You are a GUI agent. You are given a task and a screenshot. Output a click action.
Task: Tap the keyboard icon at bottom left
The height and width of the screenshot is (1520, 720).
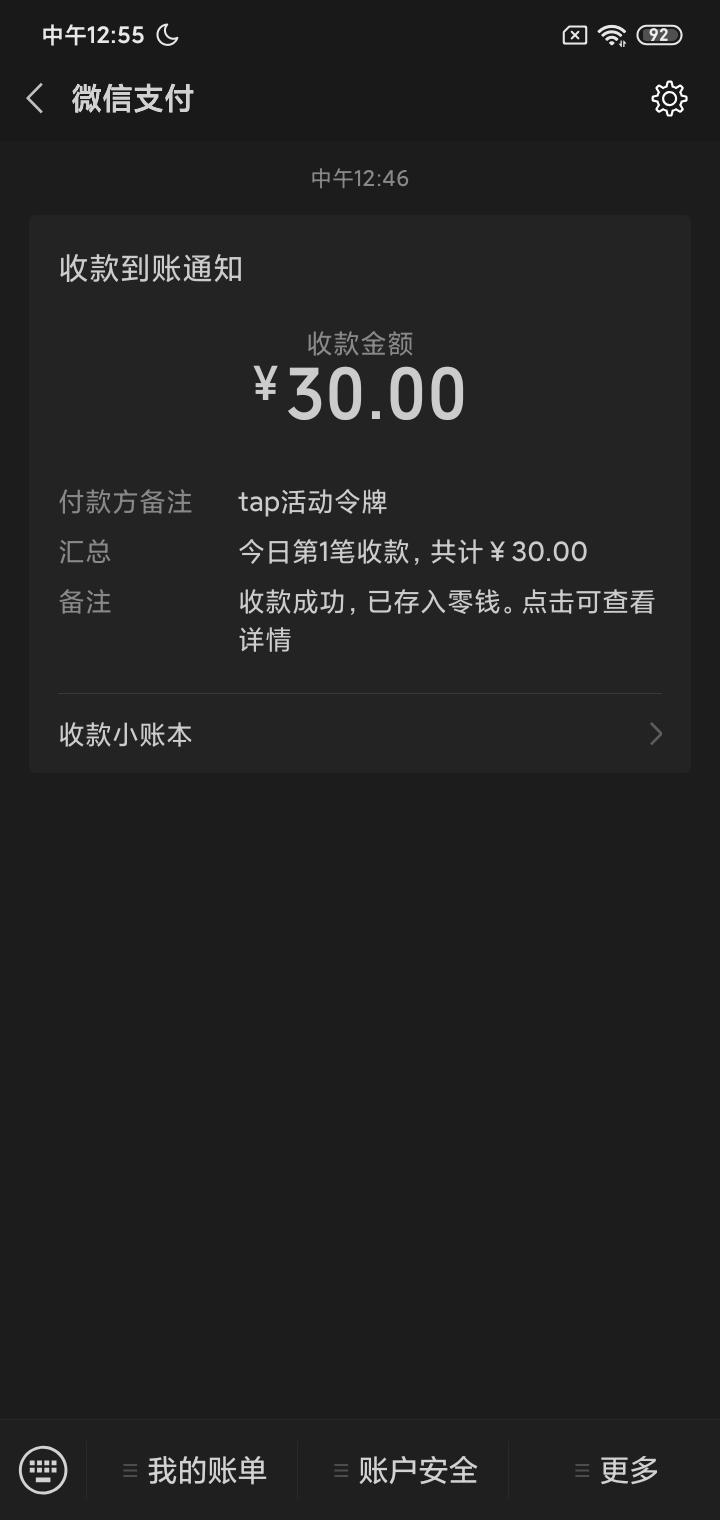pos(44,1470)
